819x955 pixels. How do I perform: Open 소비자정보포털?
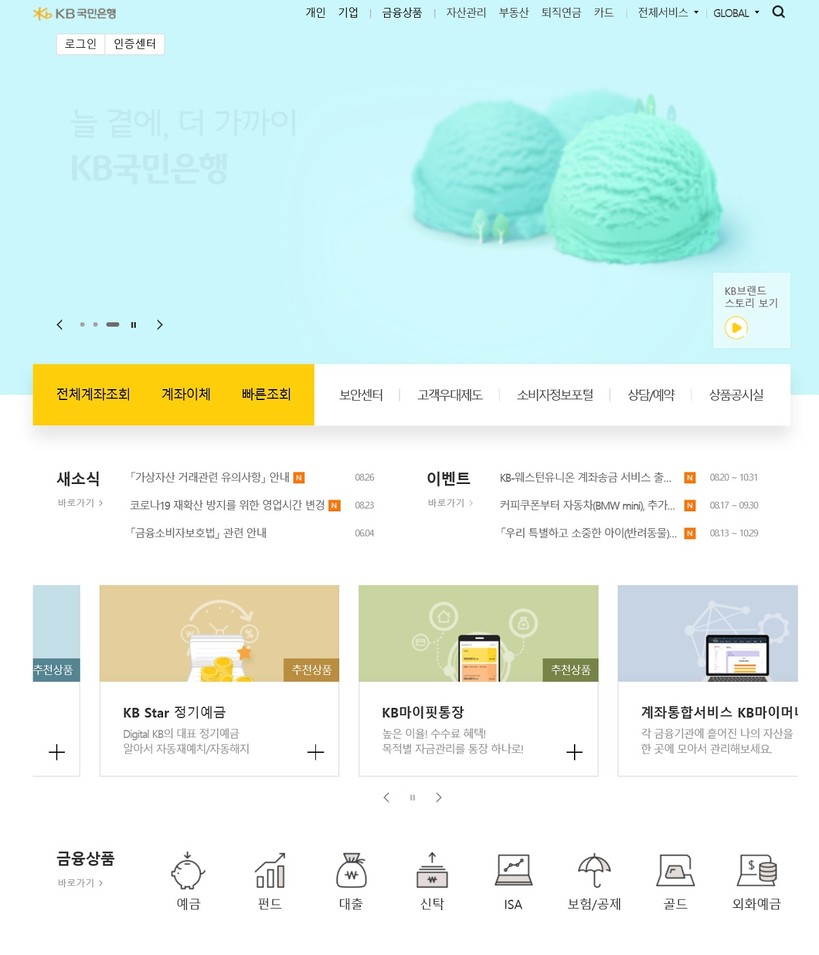pyautogui.click(x=555, y=395)
